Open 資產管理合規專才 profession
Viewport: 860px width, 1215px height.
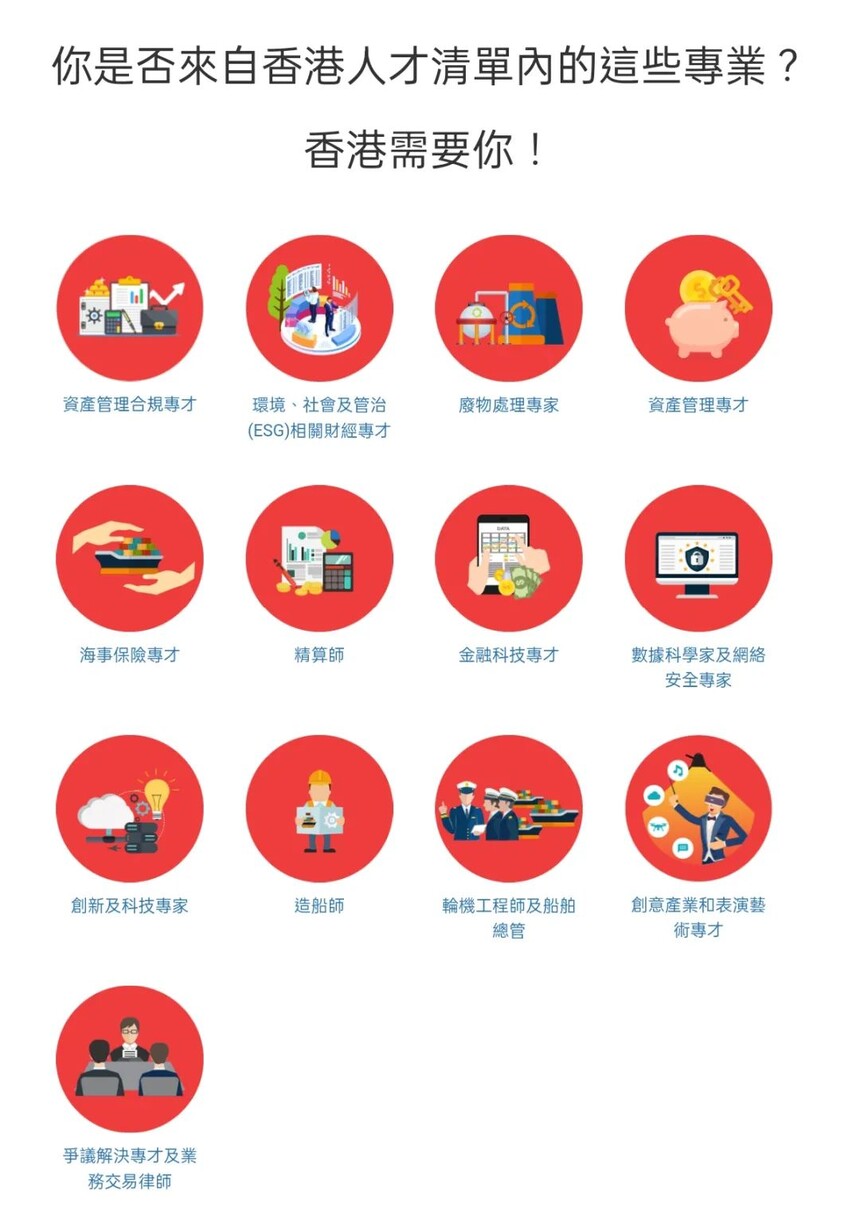129,308
